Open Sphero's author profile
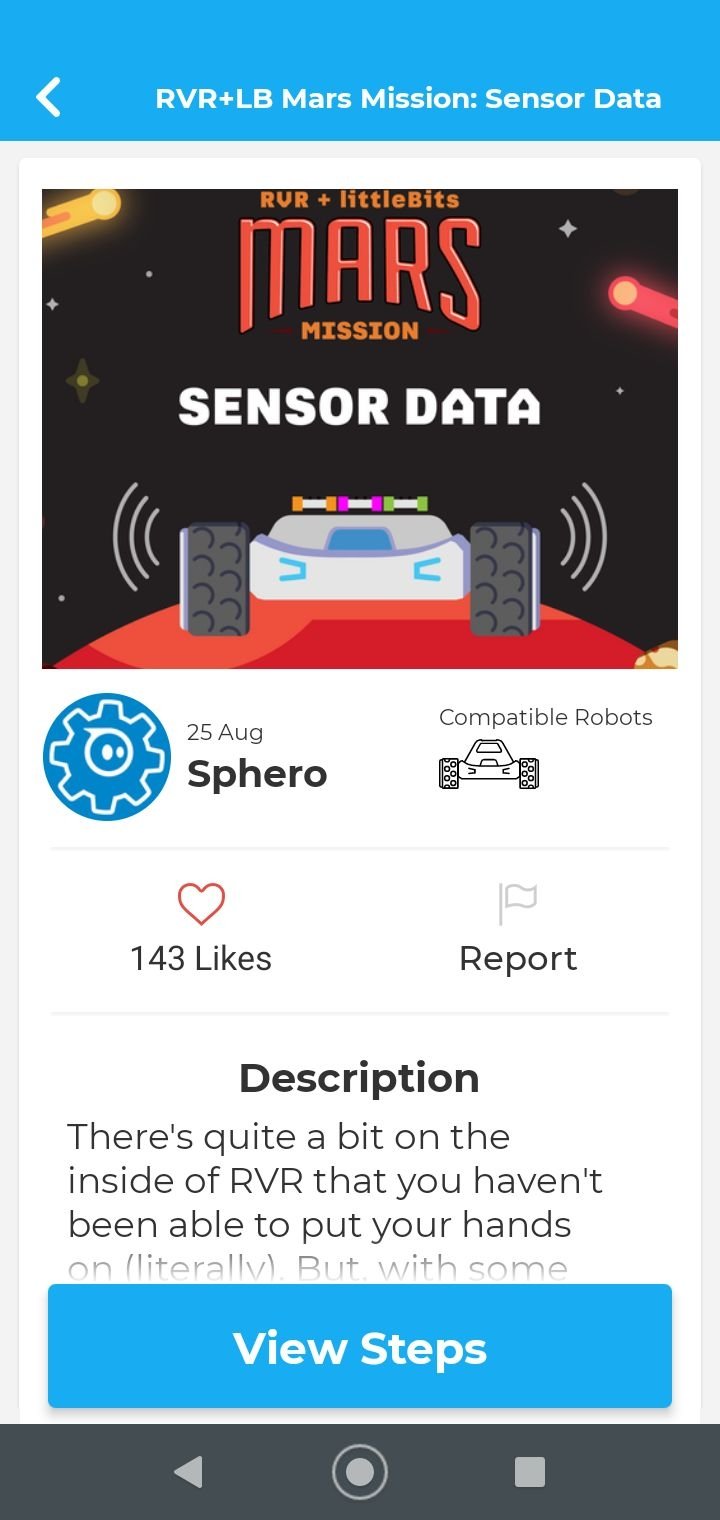The width and height of the screenshot is (720, 1520). tap(107, 757)
